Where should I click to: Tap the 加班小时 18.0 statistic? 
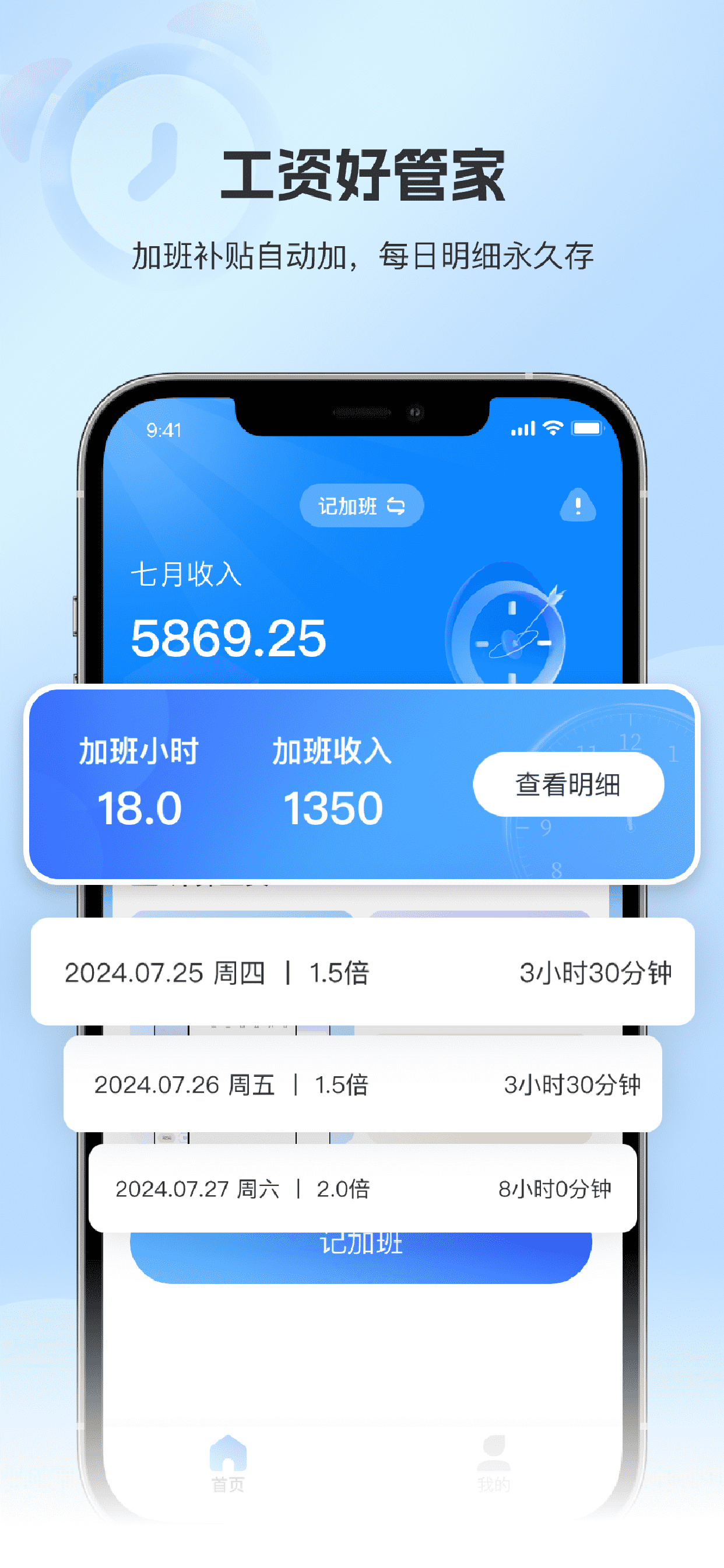click(140, 786)
